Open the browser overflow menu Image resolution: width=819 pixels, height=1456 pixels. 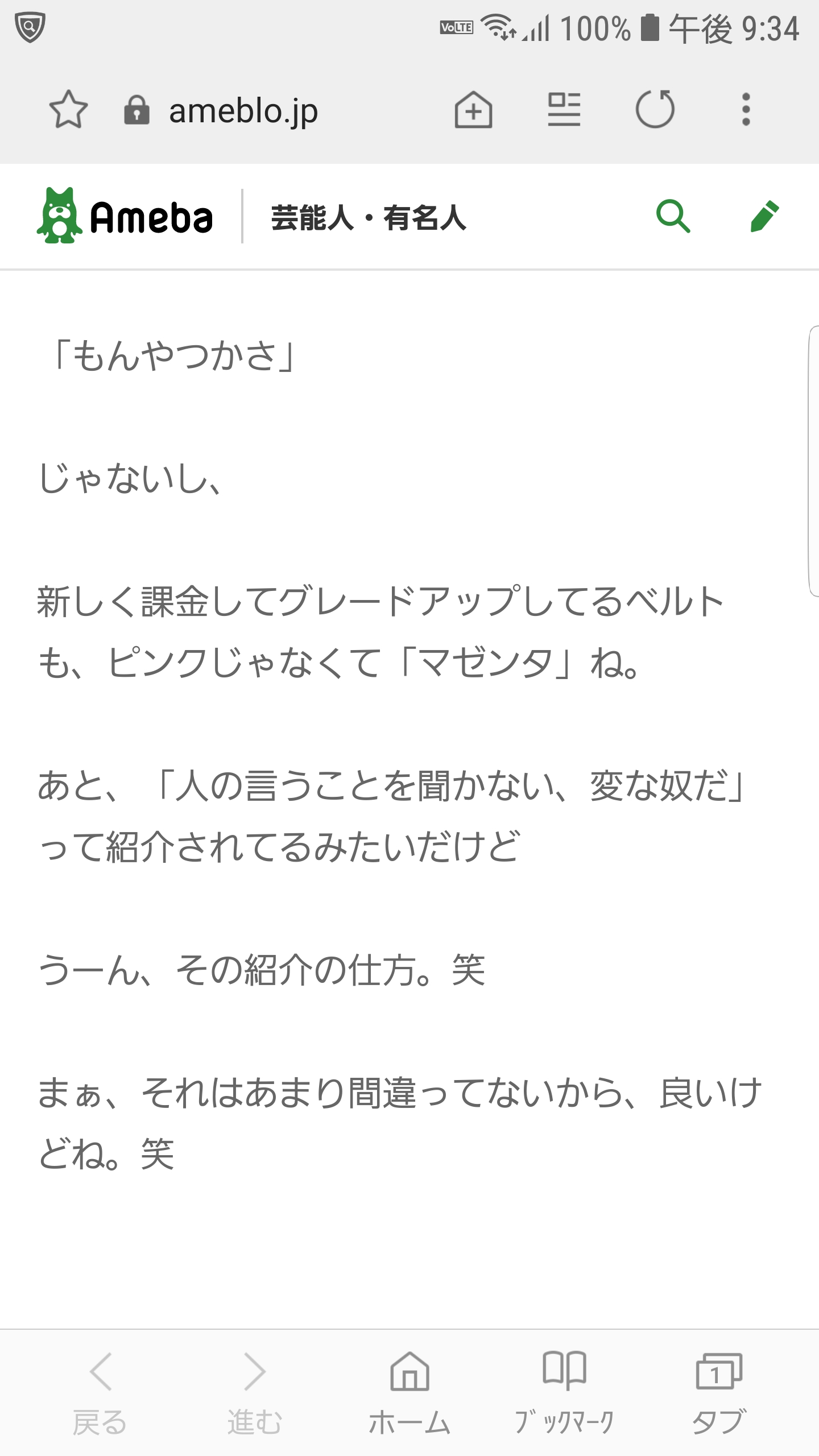point(746,110)
